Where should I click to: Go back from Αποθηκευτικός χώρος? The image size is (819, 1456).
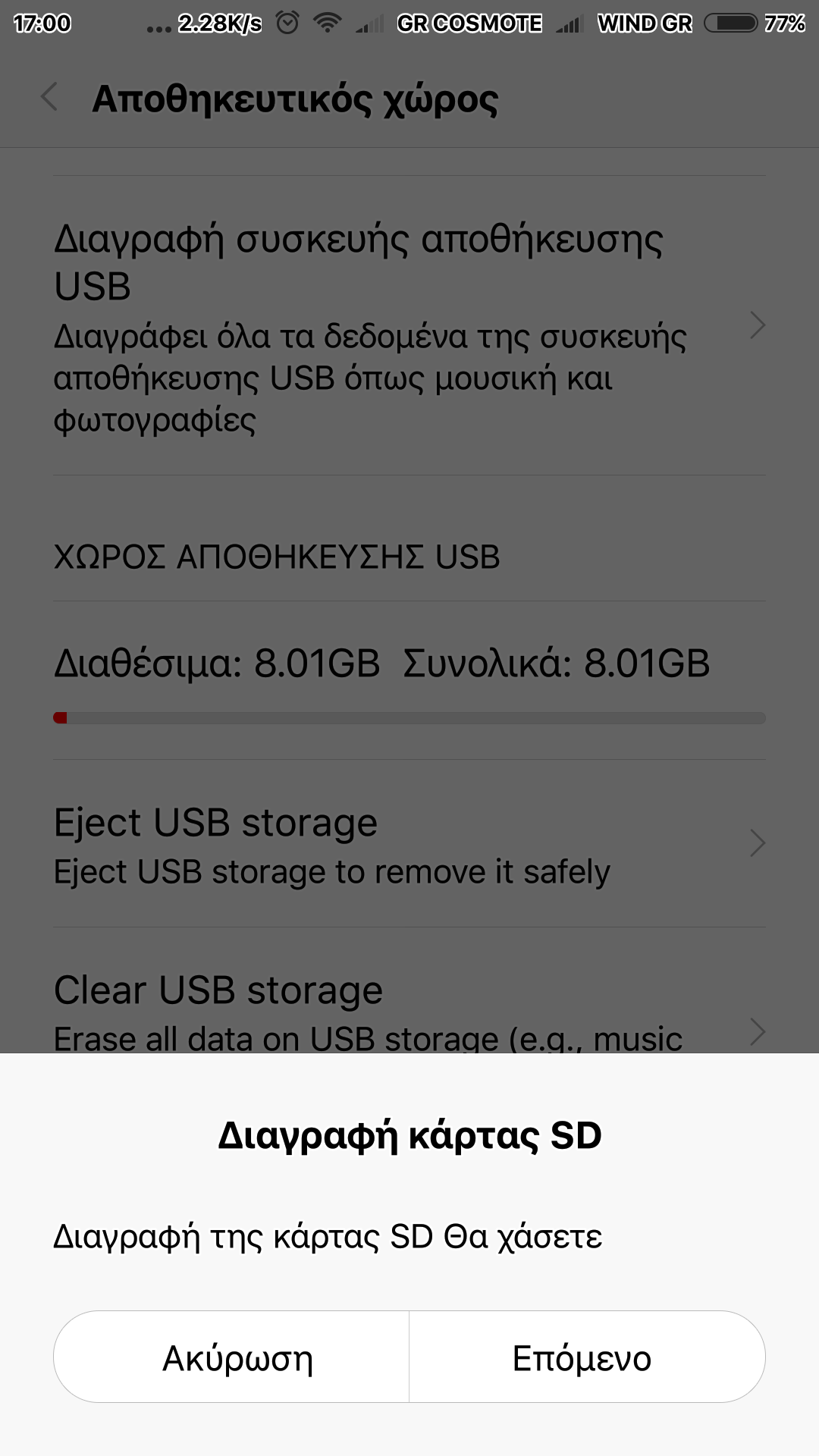49,98
